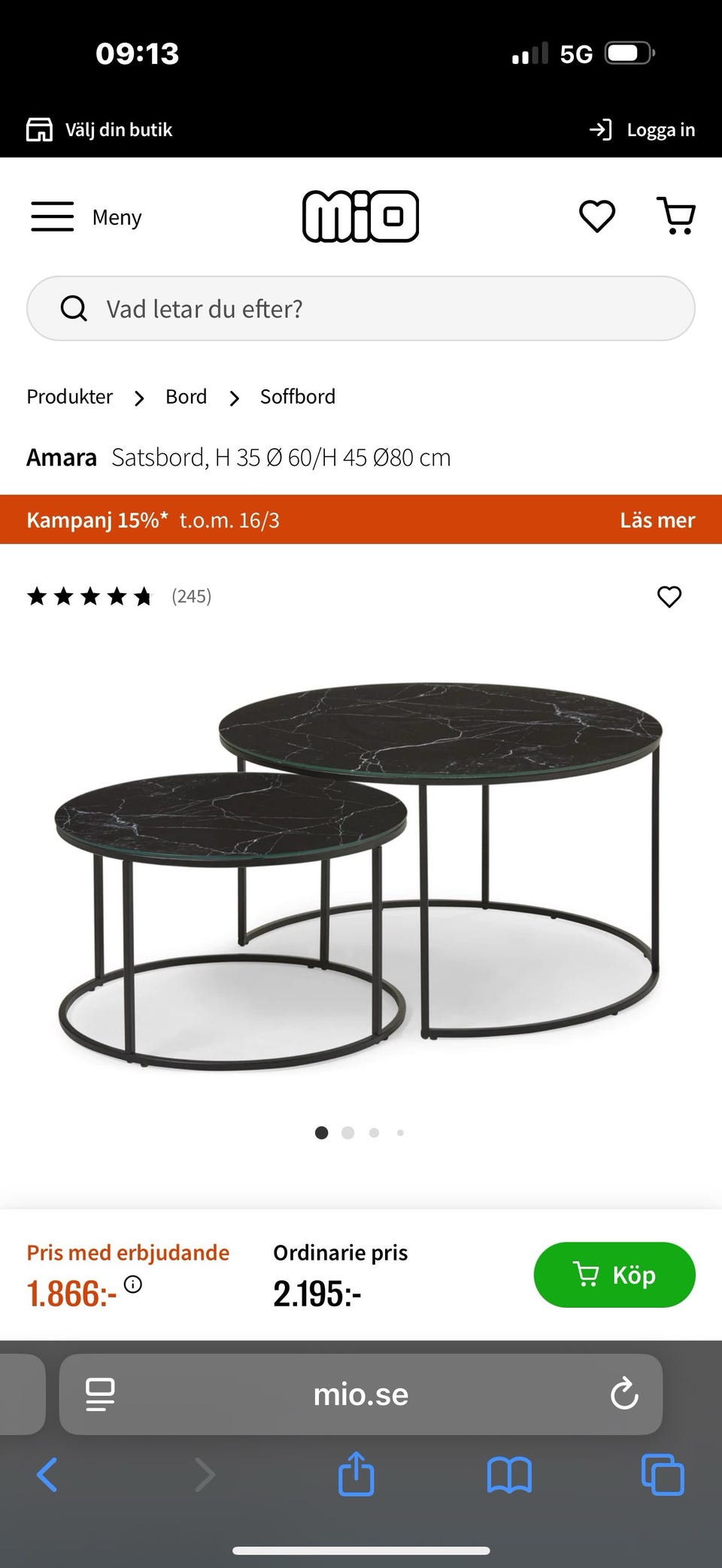Screen dimensions: 722x1568
Task: Go back in Safari
Action: click(x=47, y=1475)
